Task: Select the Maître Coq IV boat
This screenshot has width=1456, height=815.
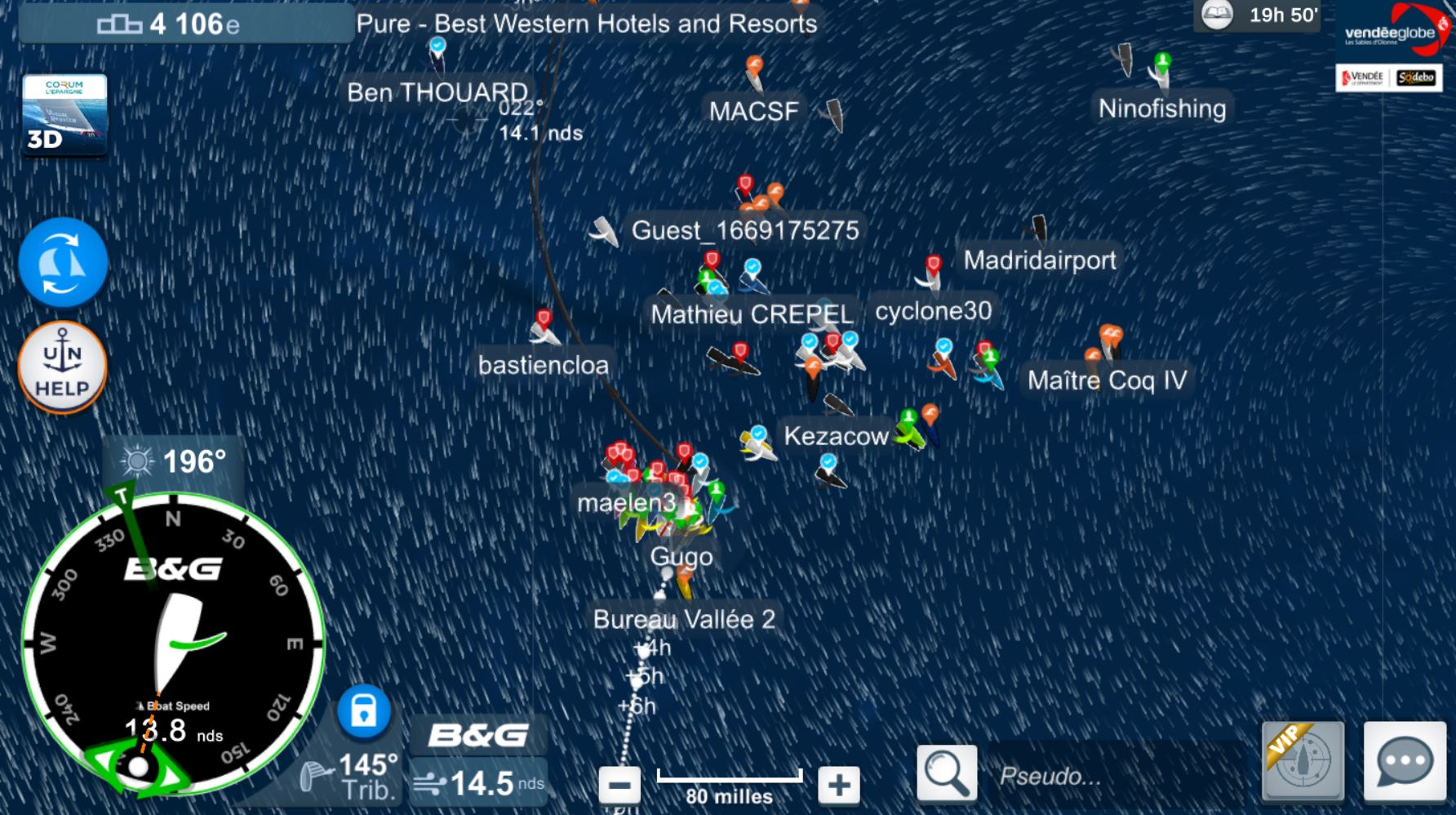Action: pos(1107,380)
